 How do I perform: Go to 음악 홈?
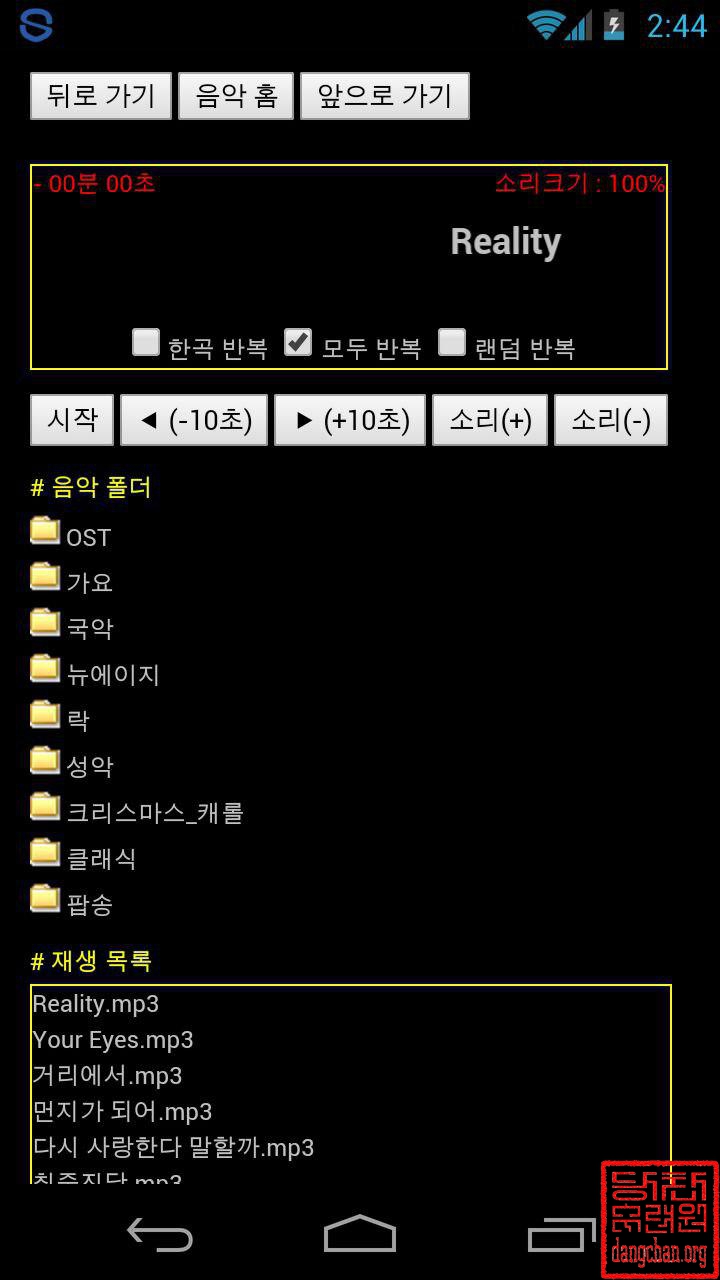point(236,96)
